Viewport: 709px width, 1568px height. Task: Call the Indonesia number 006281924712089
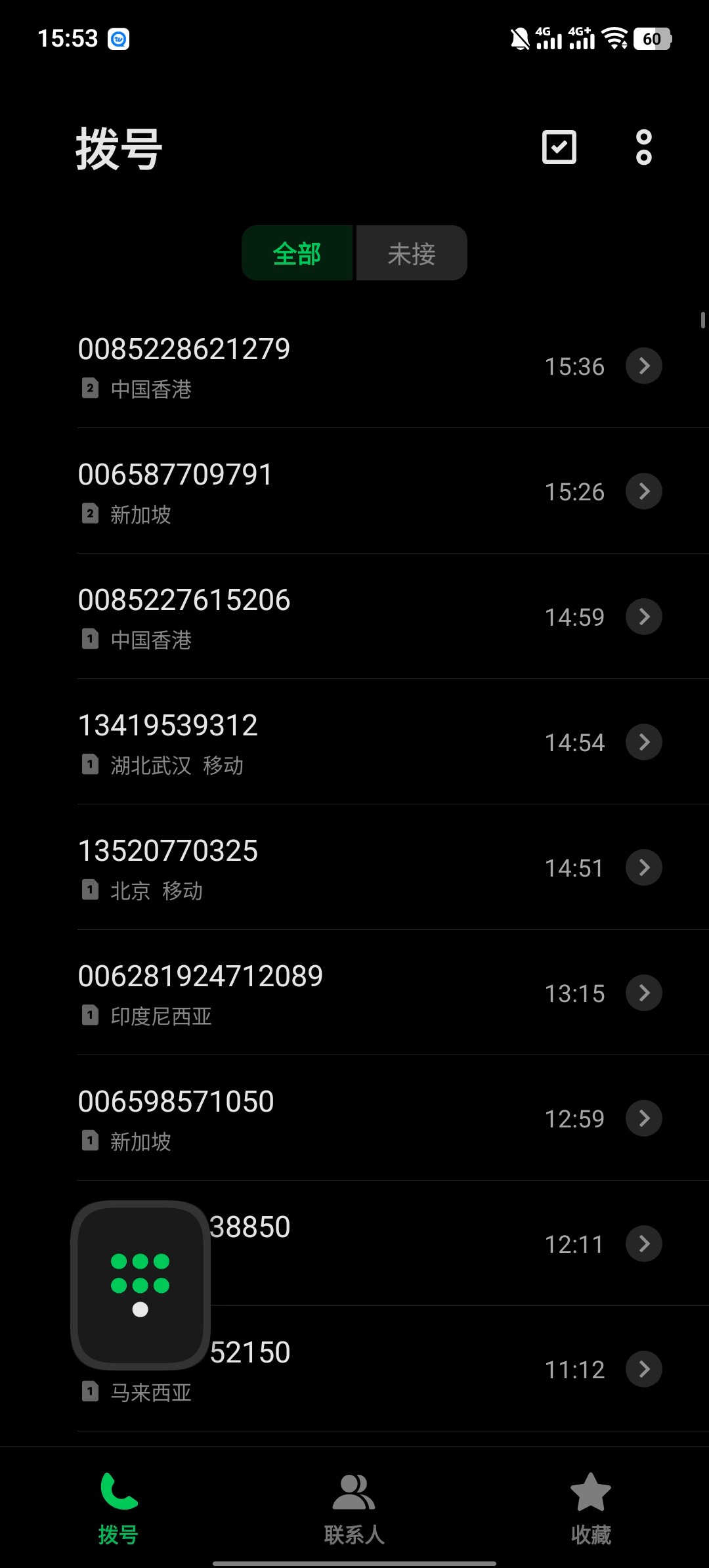click(x=263, y=993)
